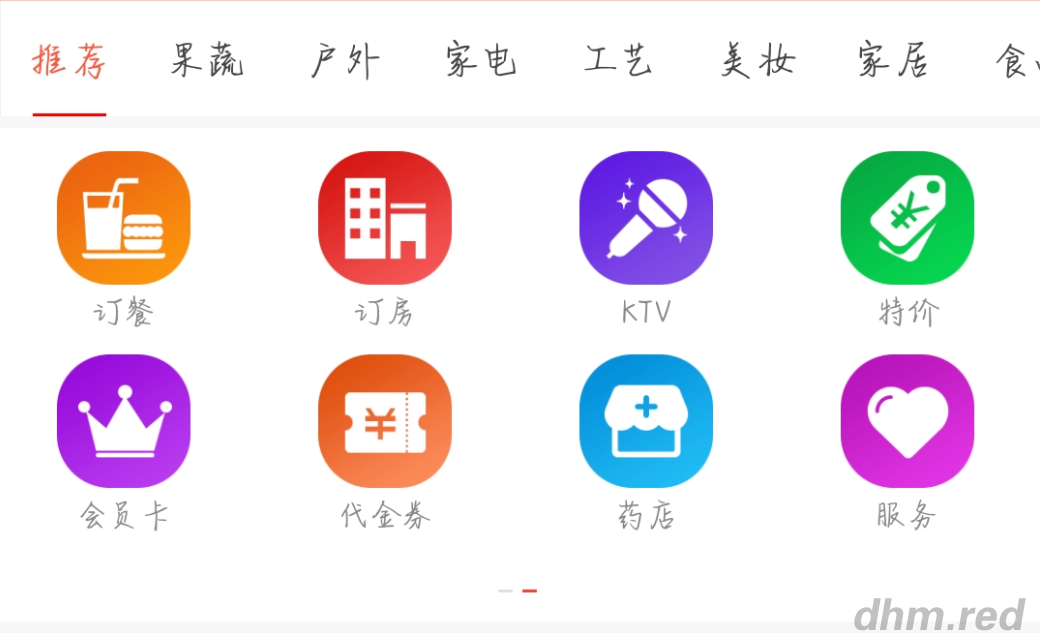
Task: Launch the KTV microphone shortcut
Action: tap(646, 218)
